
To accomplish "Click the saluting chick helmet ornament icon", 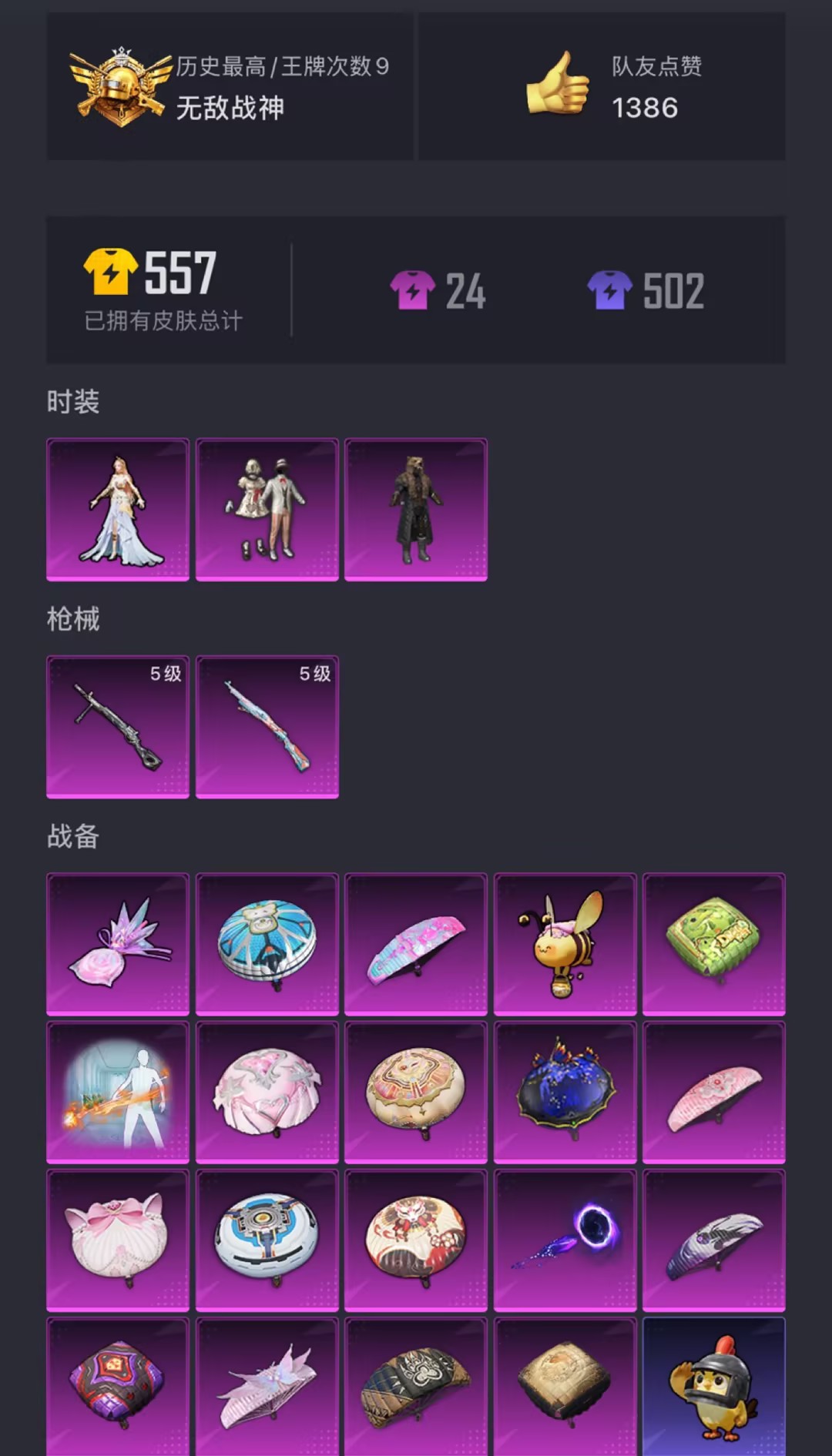I will pos(713,1386).
